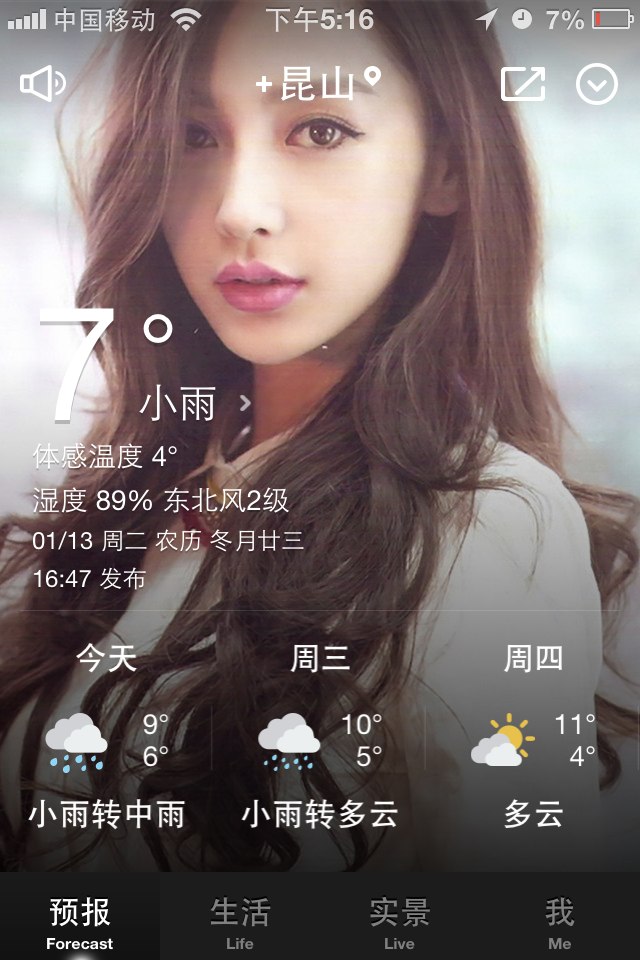This screenshot has height=960, width=640.
Task: Select the 预报 Forecast tab
Action: 80,922
